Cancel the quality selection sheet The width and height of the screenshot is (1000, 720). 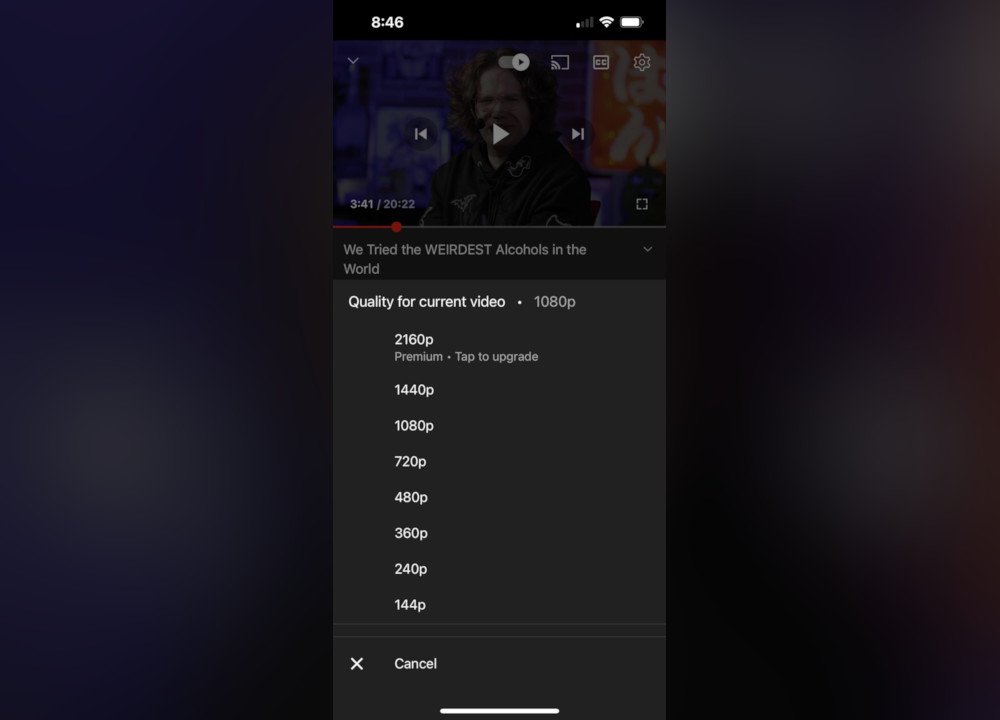click(415, 664)
